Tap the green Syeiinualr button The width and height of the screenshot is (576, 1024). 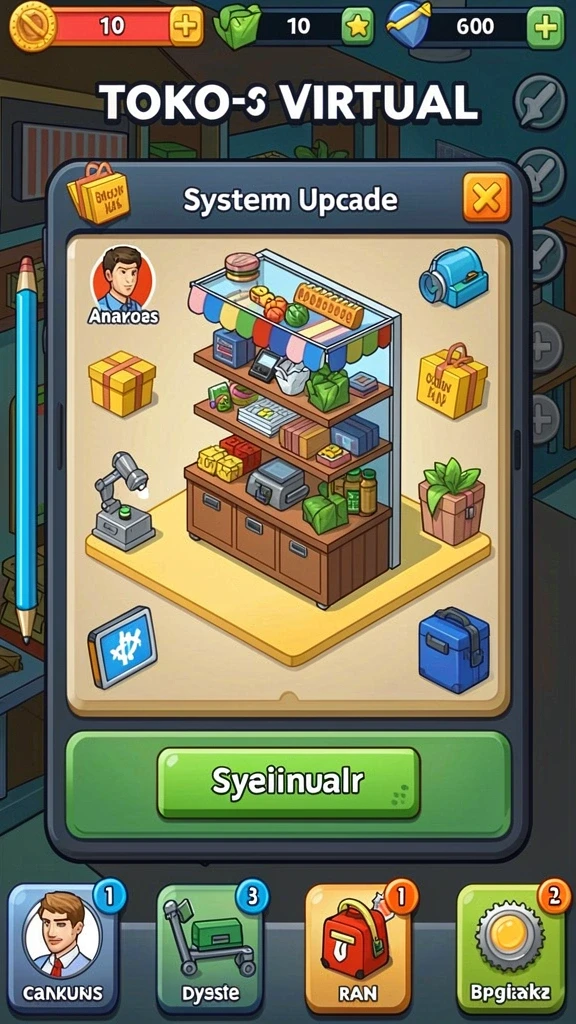coord(288,782)
